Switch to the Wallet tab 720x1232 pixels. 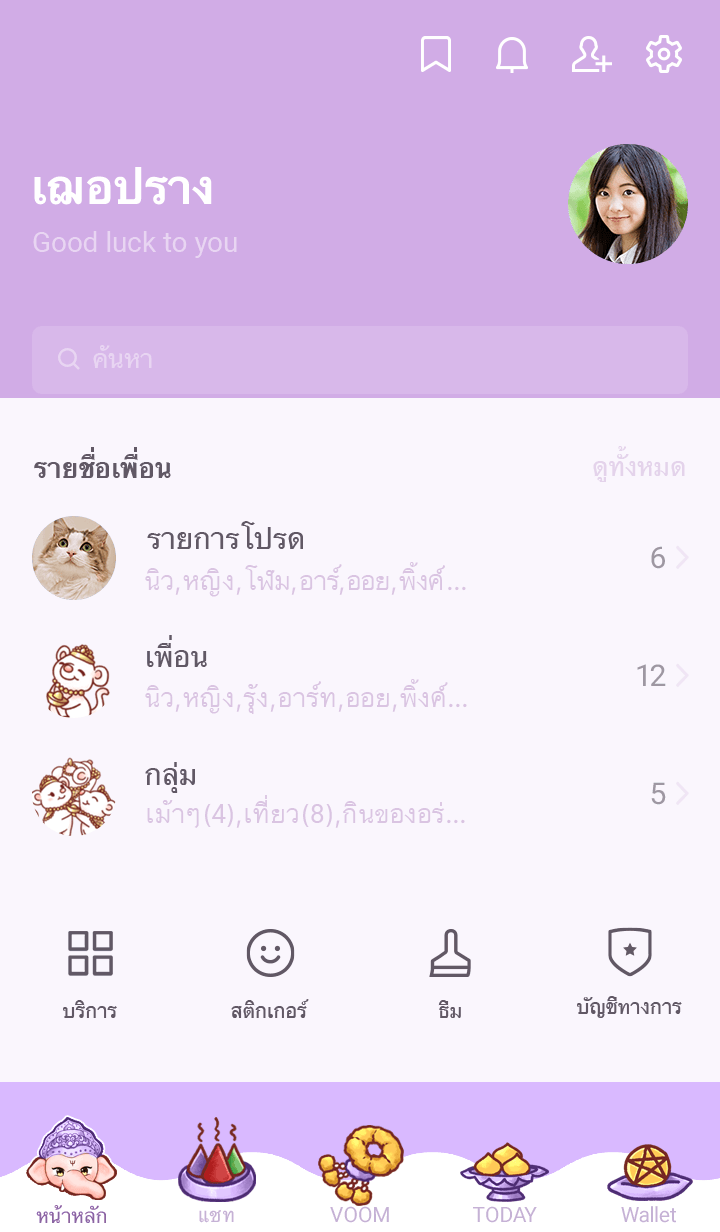coord(649,1172)
